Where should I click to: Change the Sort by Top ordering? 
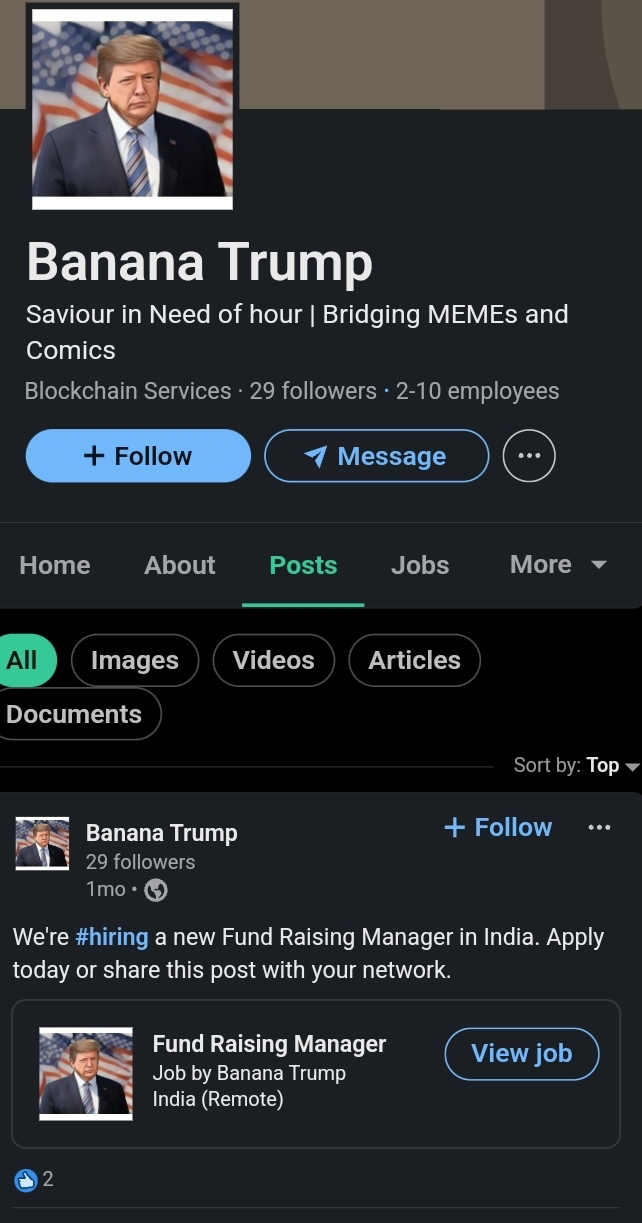pos(576,765)
